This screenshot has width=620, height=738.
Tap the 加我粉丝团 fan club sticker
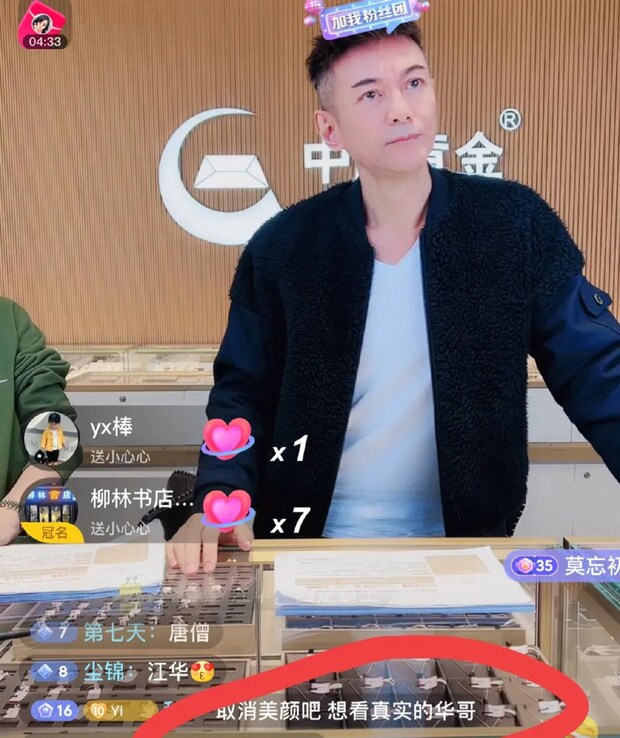[x=365, y=18]
